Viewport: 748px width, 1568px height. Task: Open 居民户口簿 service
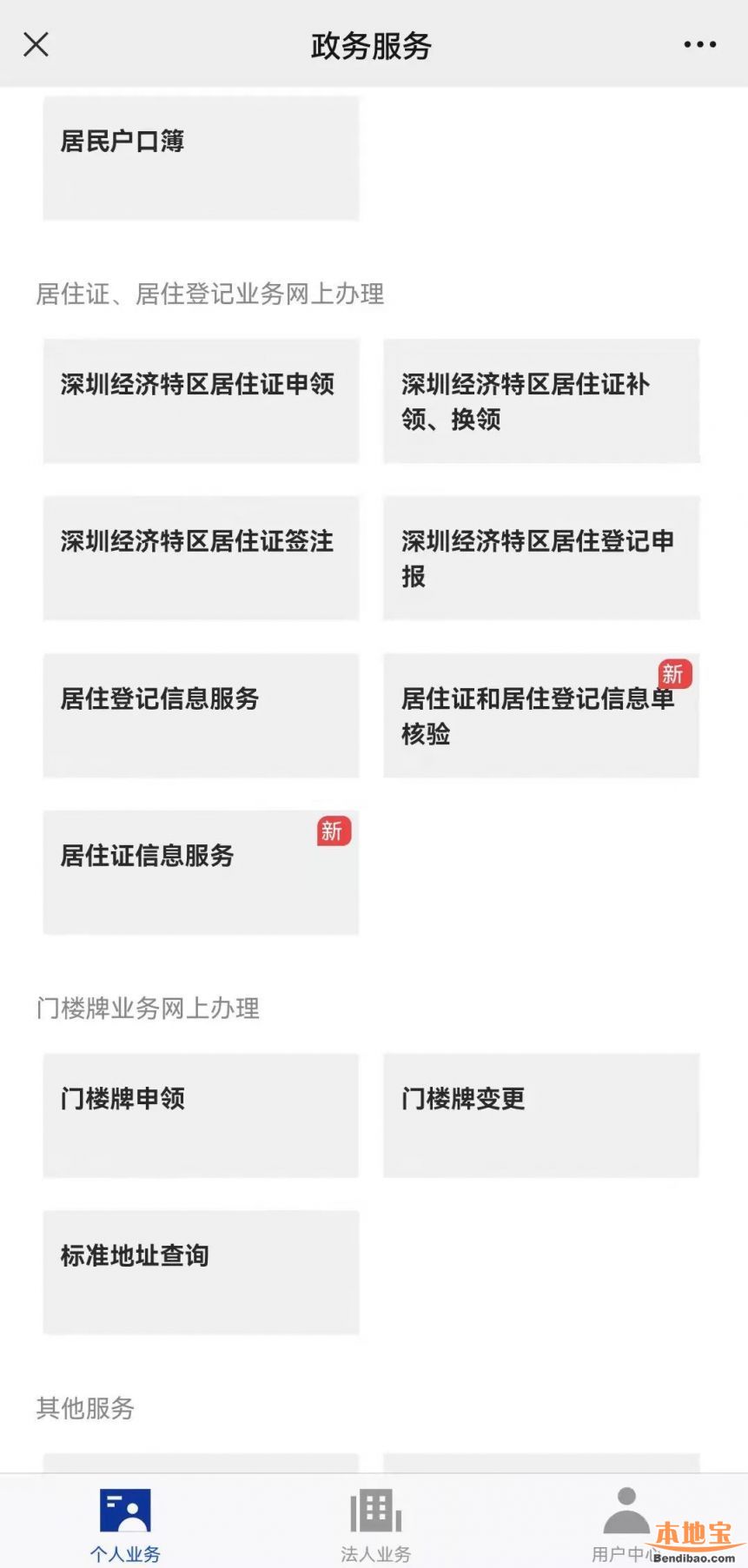(201, 158)
